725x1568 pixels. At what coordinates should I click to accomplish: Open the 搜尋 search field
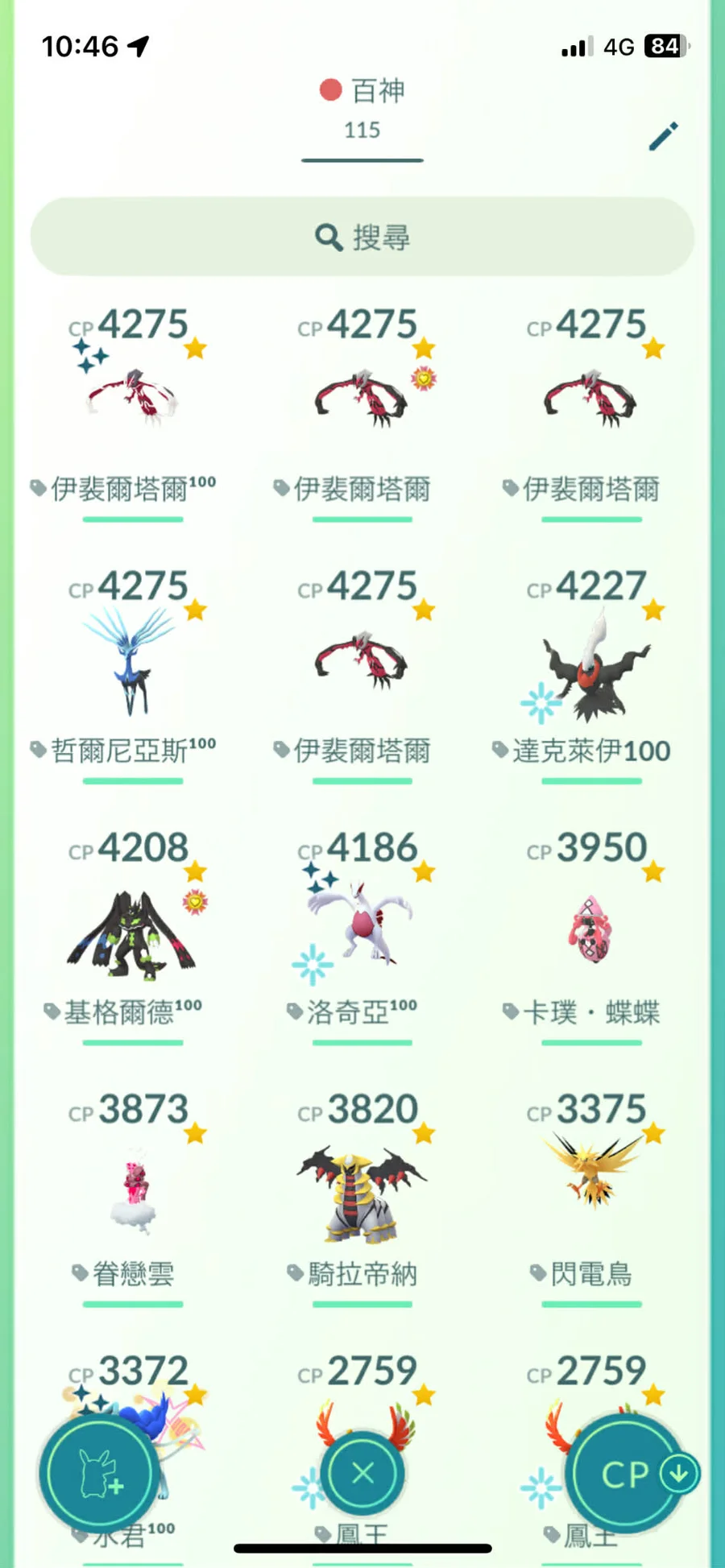tap(362, 237)
